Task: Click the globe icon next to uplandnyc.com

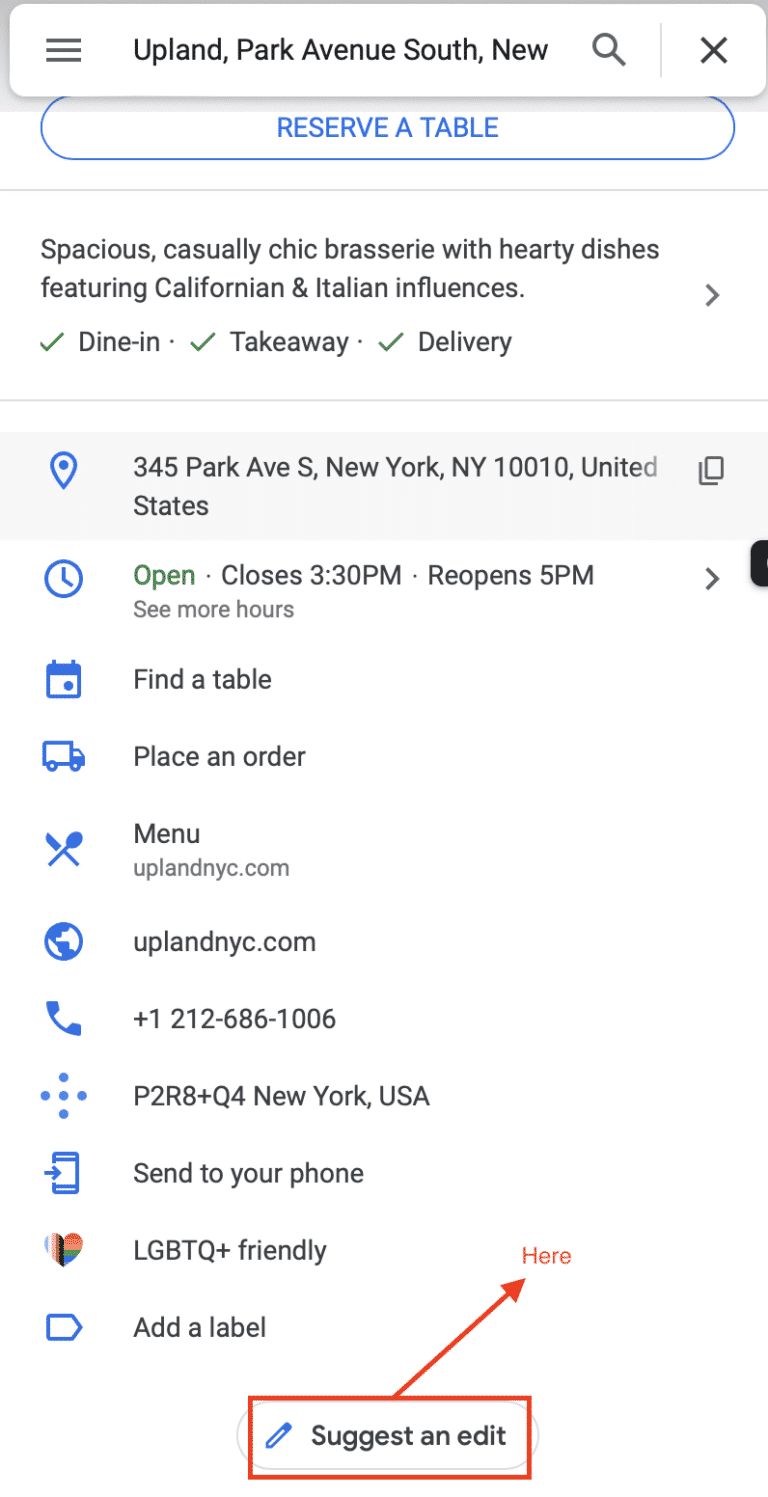Action: 63,941
